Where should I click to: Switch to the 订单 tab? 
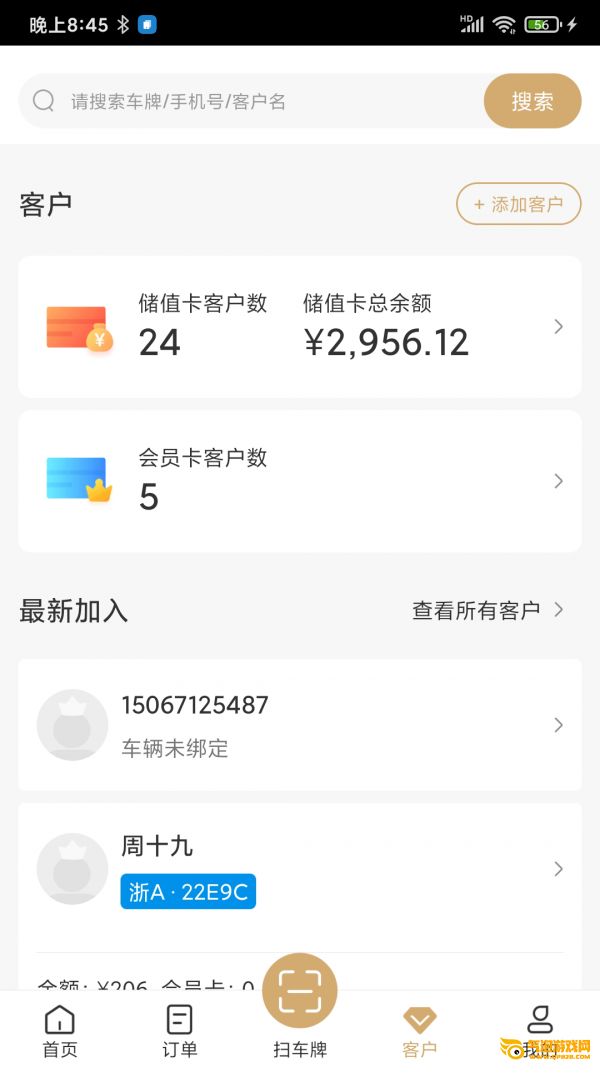point(180,1031)
